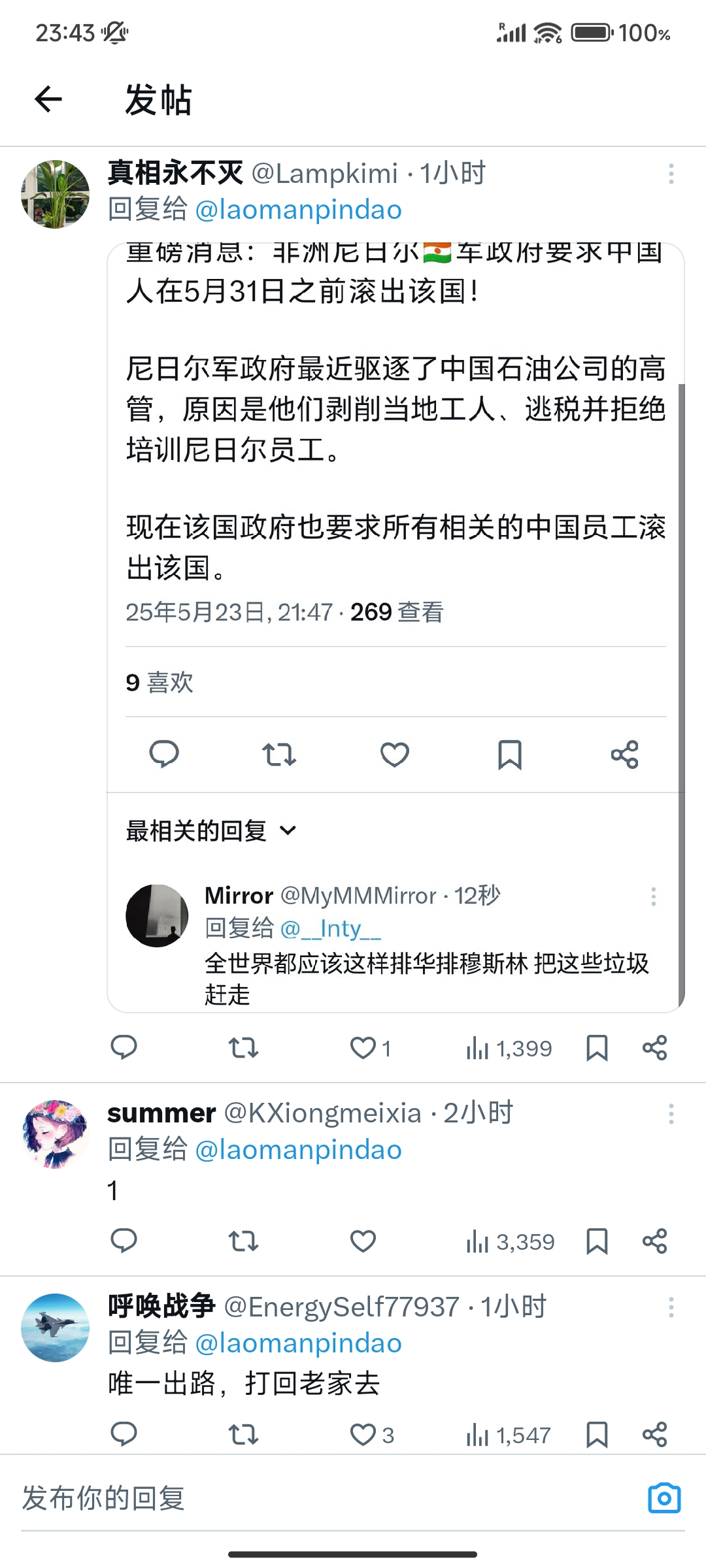
Task: Visit 呼唤战争's profile picture
Action: 56,1328
